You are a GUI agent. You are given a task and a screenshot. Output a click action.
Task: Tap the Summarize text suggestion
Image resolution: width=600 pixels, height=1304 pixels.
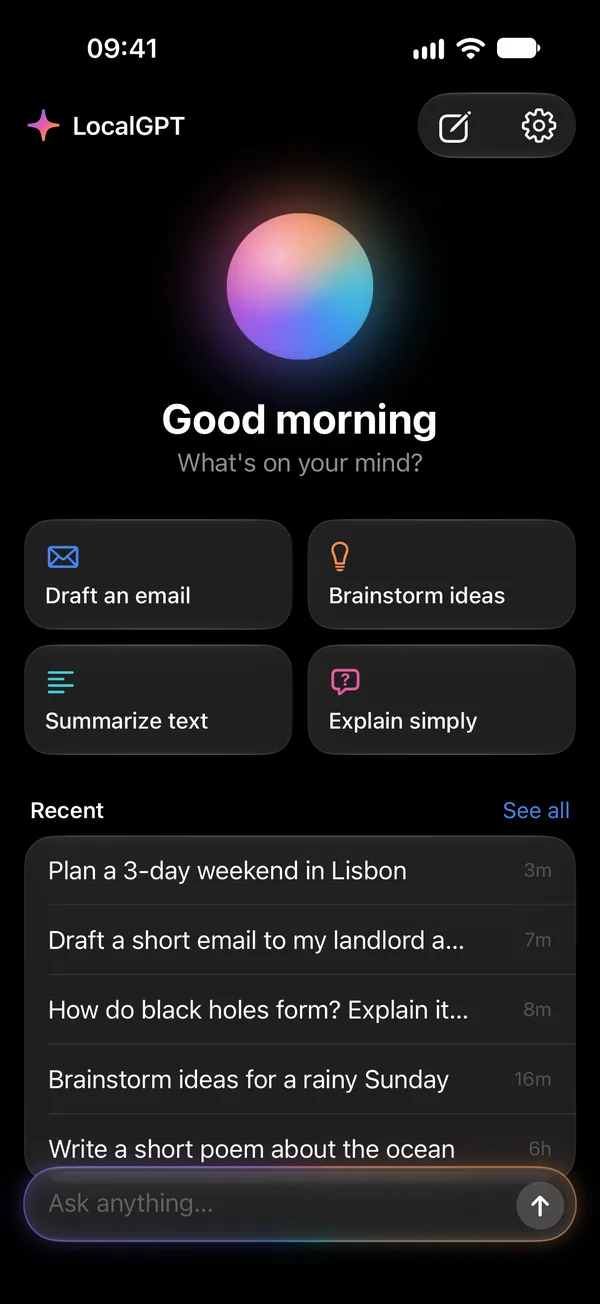[158, 699]
